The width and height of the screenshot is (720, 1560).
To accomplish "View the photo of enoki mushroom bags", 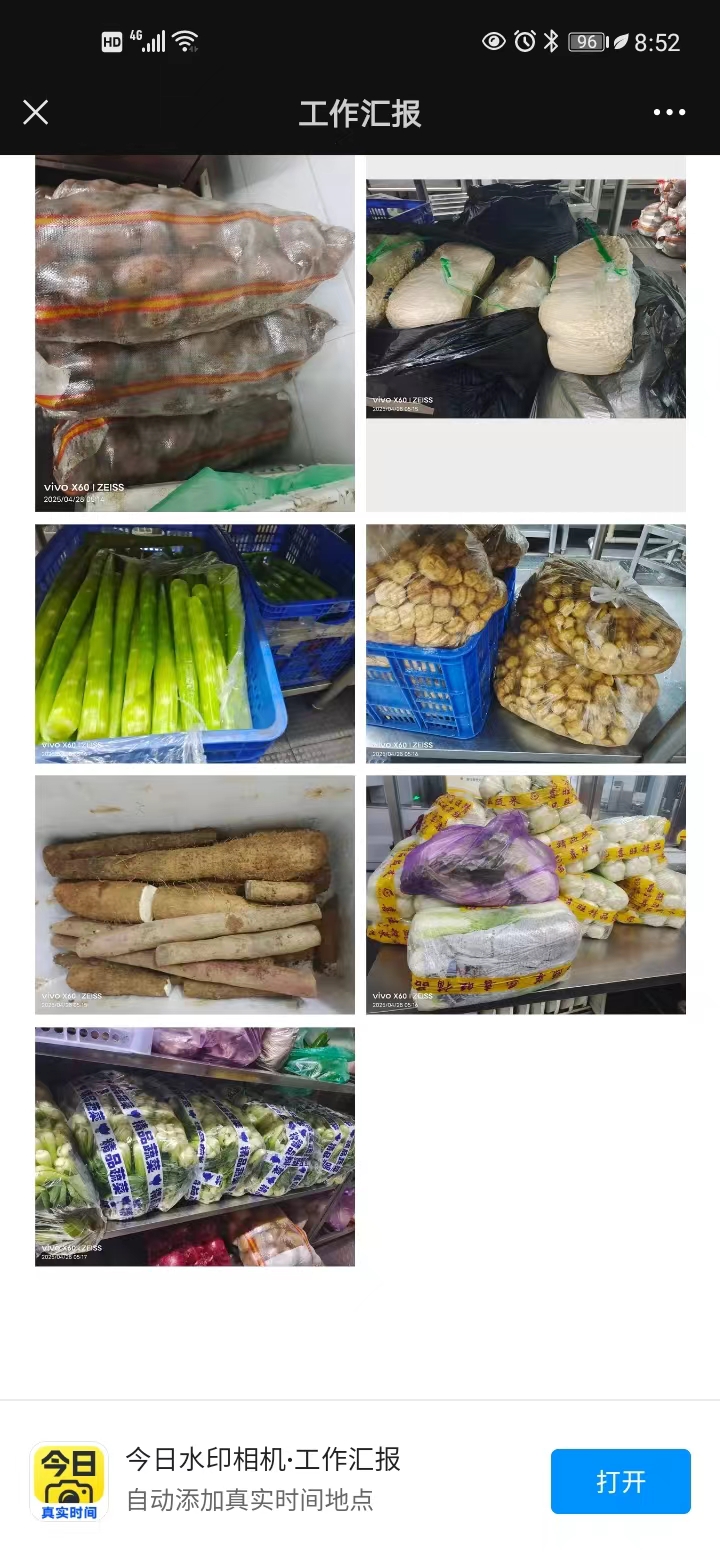I will 526,298.
